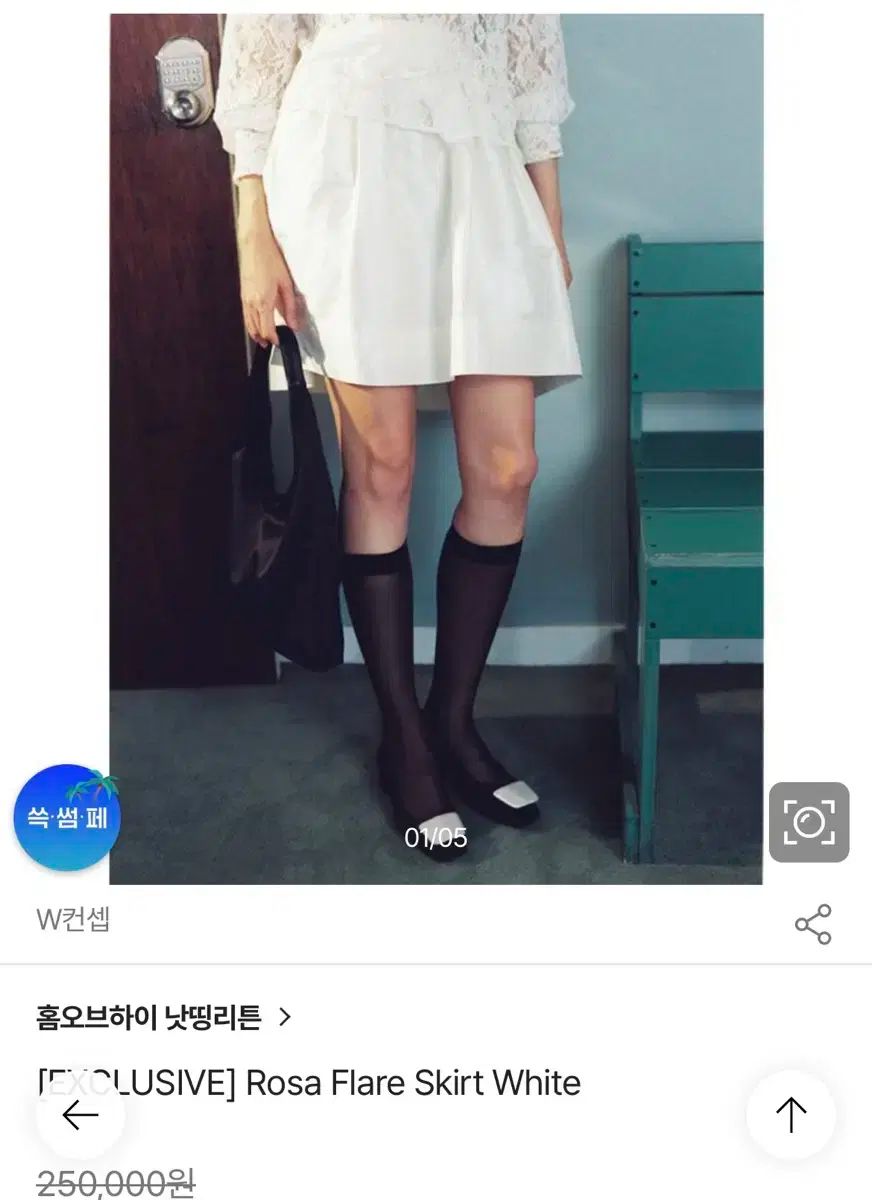Jump to top with the up arrow
The width and height of the screenshot is (872, 1200).
[790, 1115]
